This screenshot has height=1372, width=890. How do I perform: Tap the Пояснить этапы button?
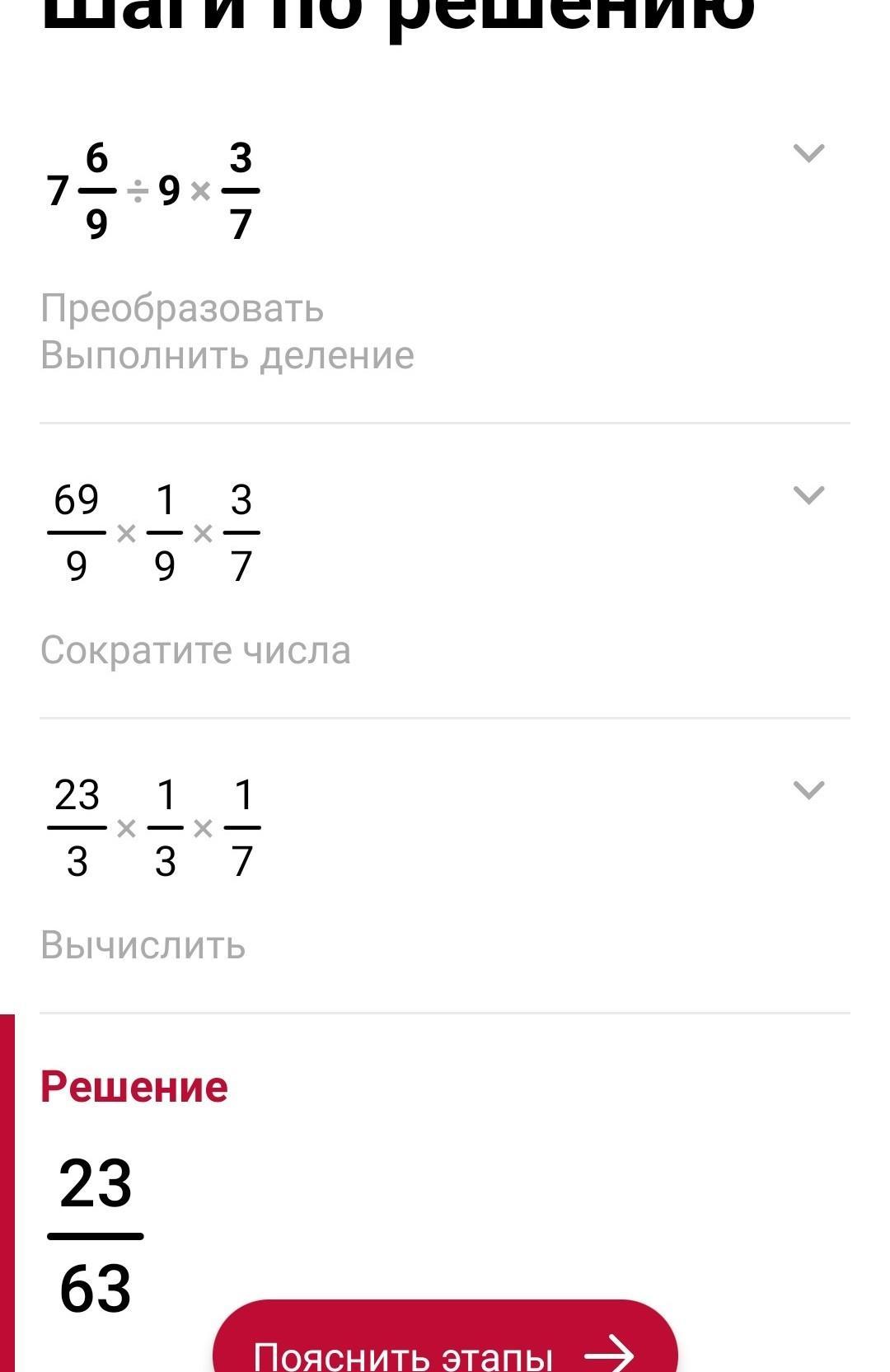(445, 1343)
